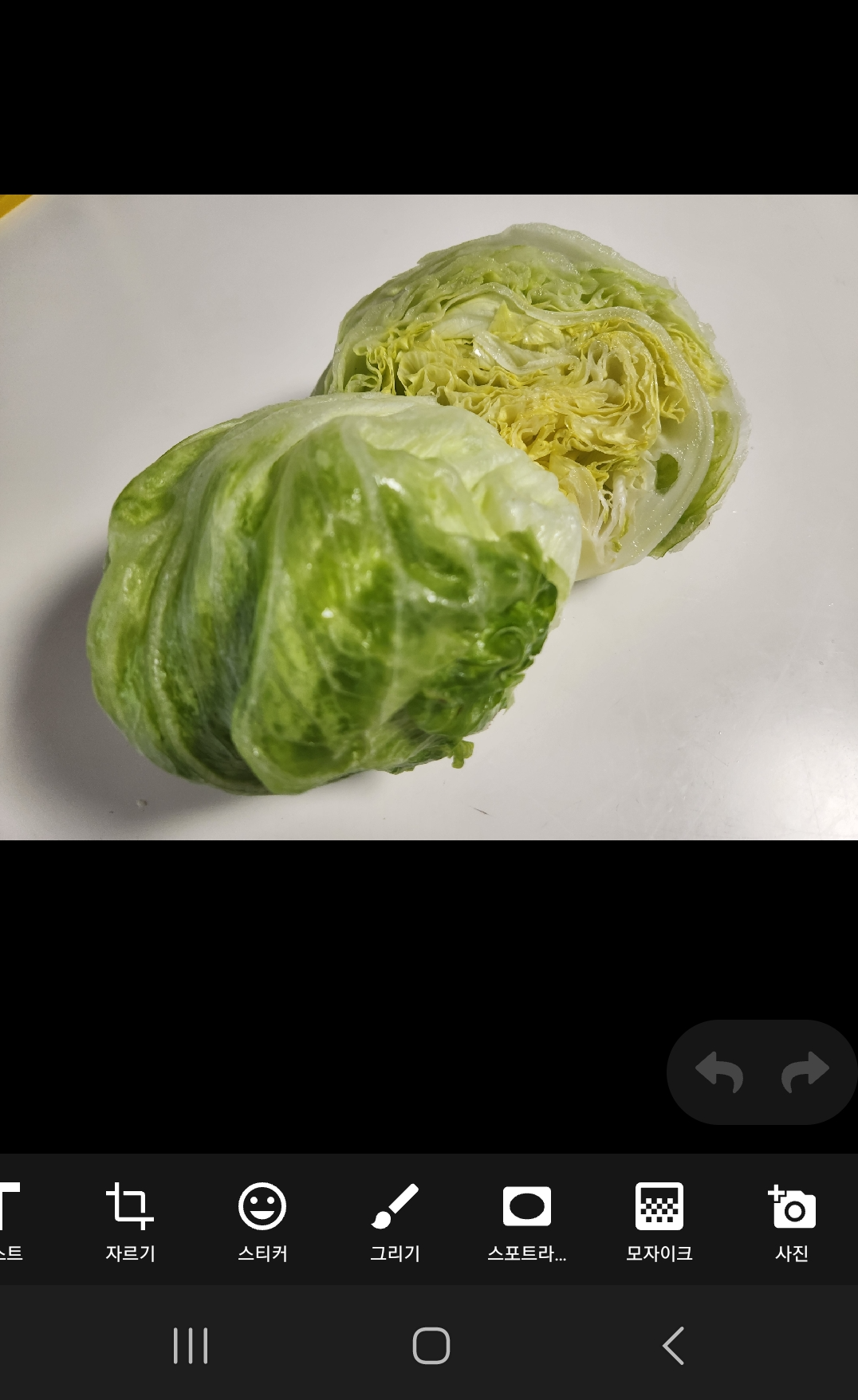Open recent apps from navigation bar
858x1400 pixels.
(x=191, y=1346)
